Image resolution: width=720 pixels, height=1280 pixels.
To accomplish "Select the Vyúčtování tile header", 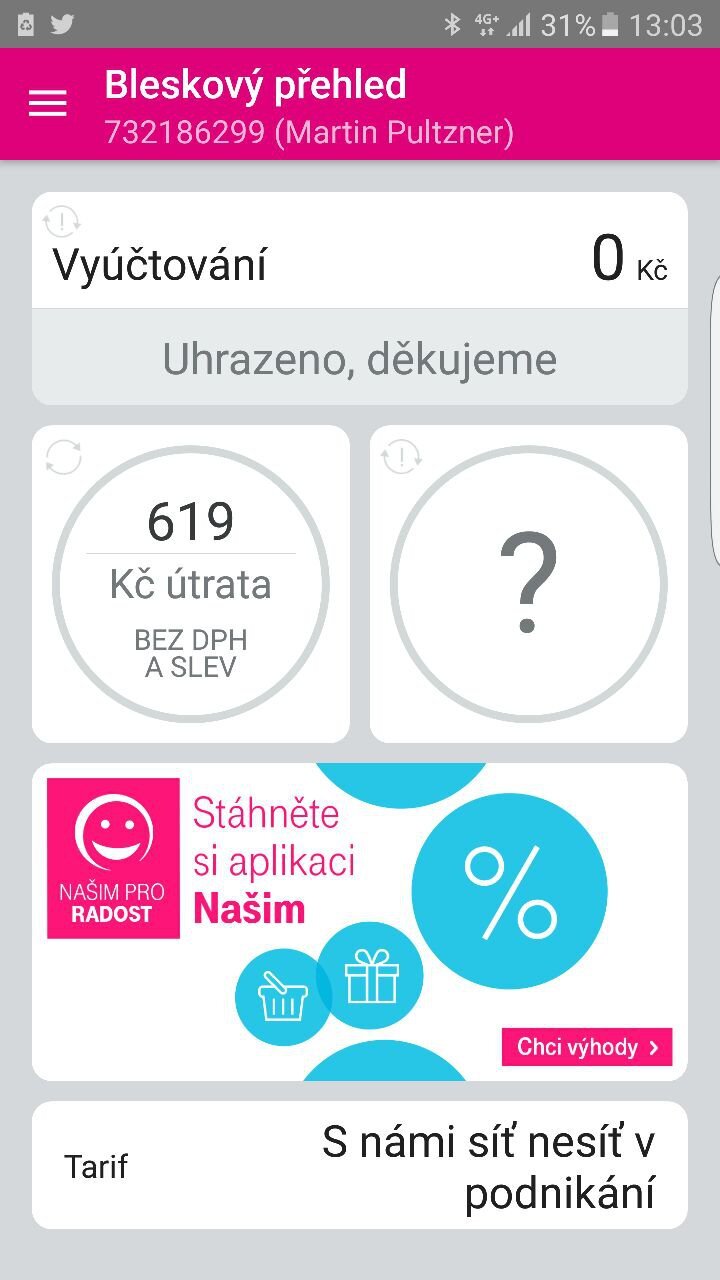I will click(158, 264).
